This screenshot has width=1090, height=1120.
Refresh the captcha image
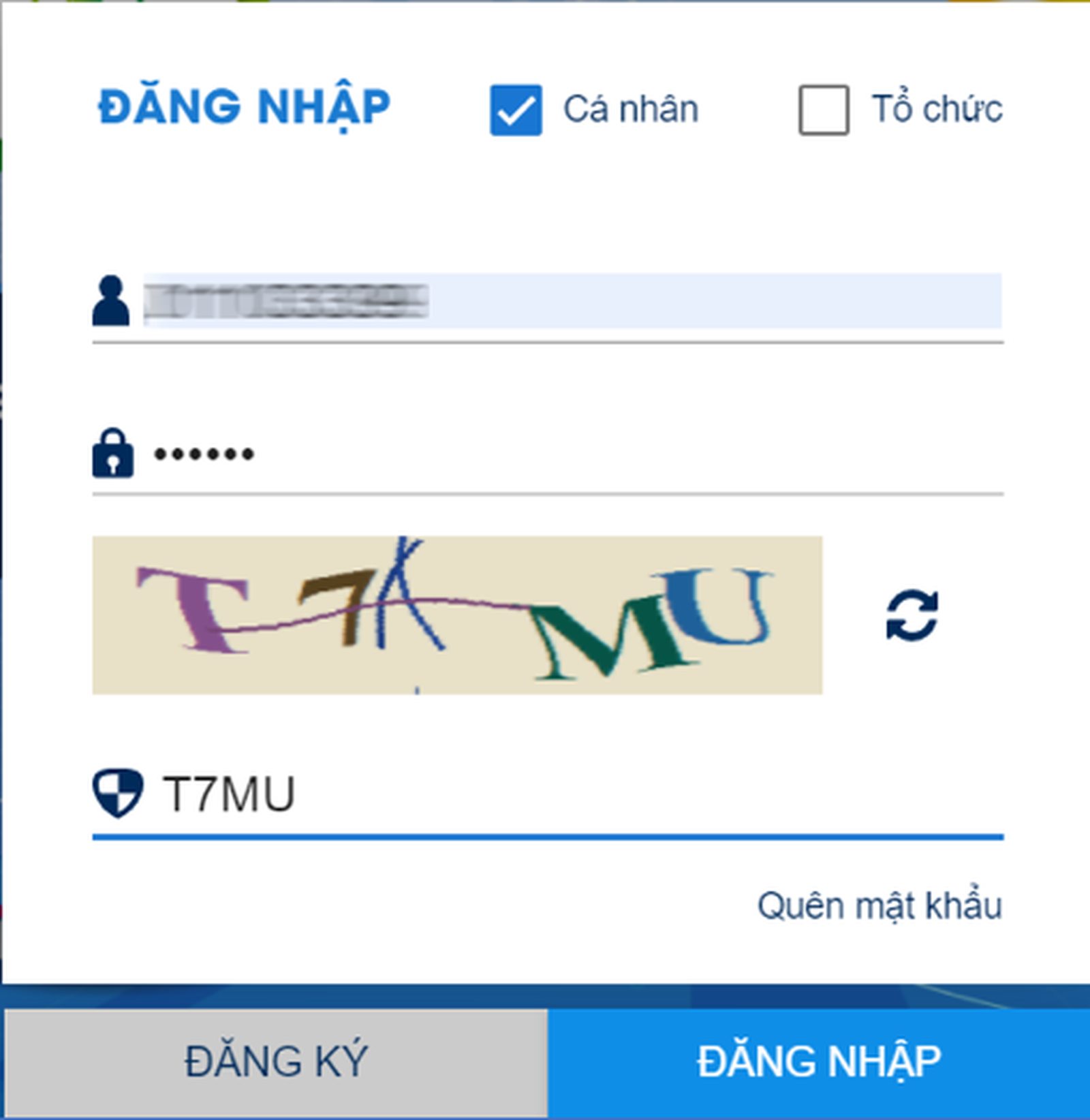(x=912, y=615)
